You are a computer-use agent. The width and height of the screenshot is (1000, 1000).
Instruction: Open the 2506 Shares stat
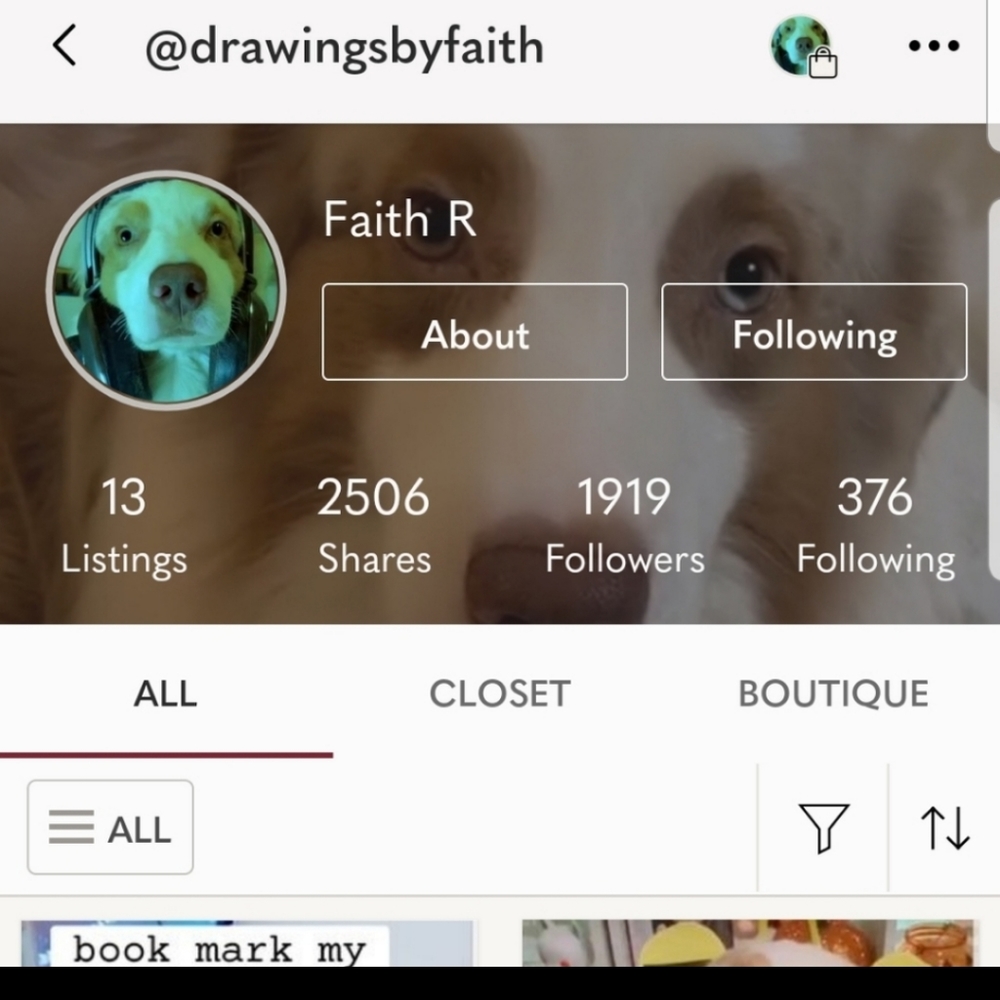pos(374,526)
